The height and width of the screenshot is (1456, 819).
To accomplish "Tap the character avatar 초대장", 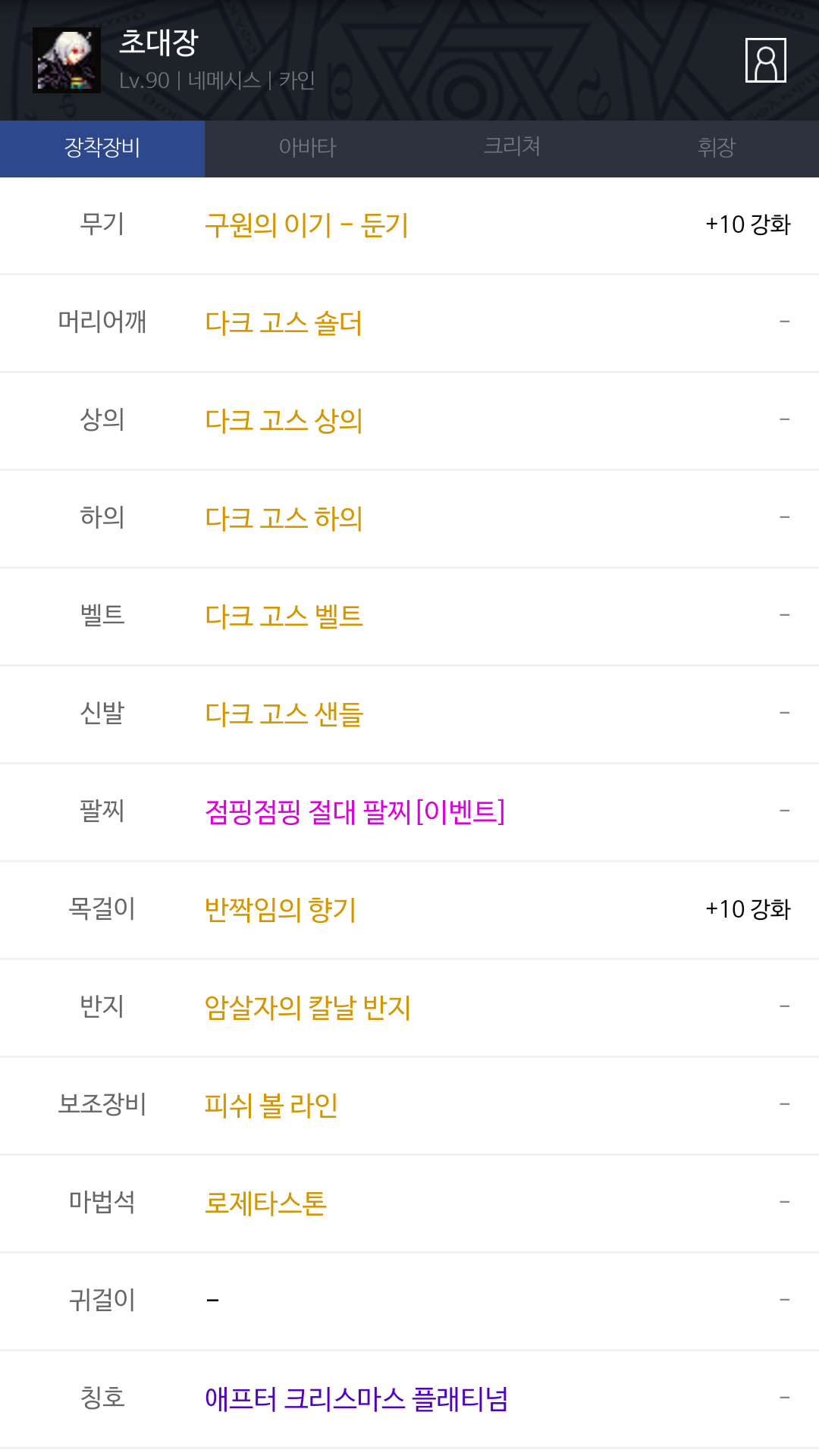I will pos(67,61).
